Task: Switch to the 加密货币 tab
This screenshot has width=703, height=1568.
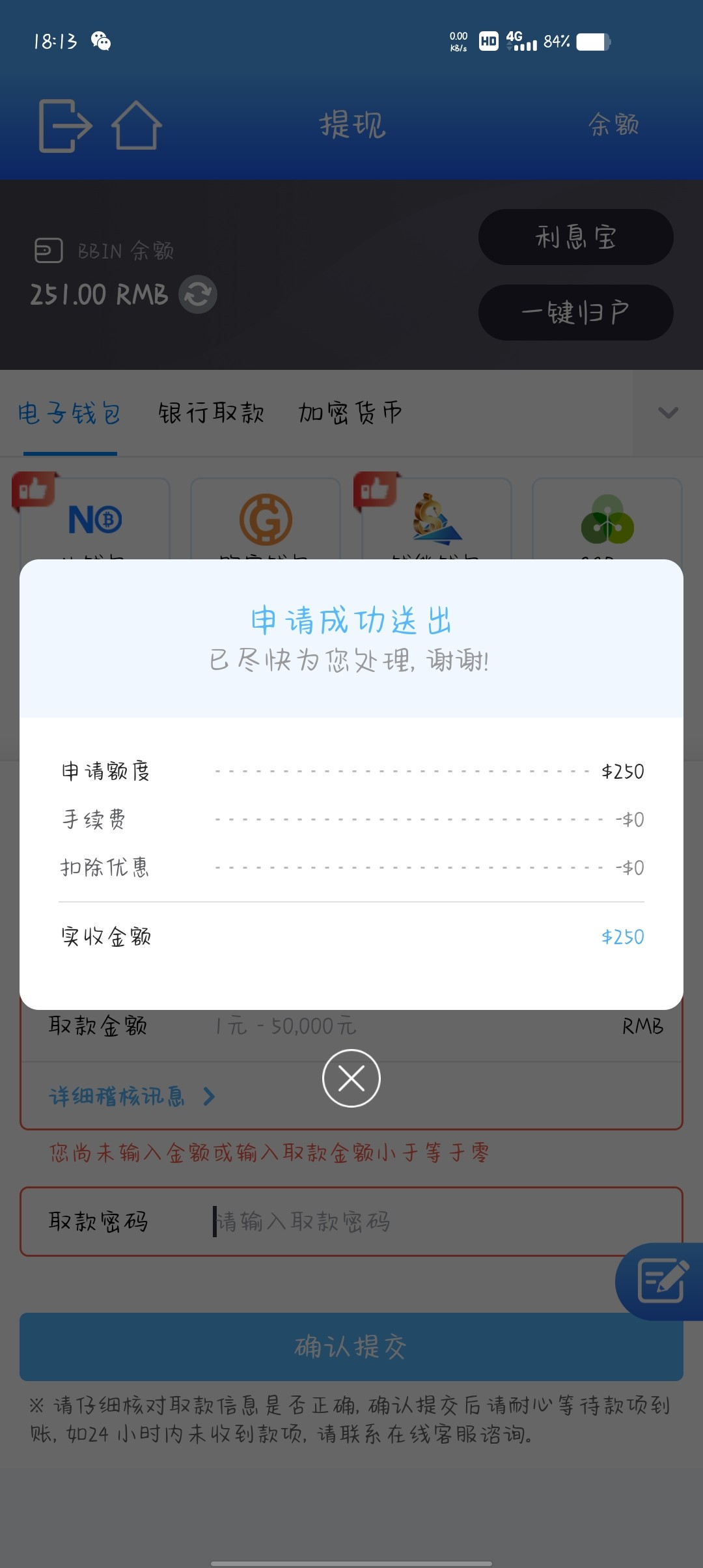Action: coord(350,412)
